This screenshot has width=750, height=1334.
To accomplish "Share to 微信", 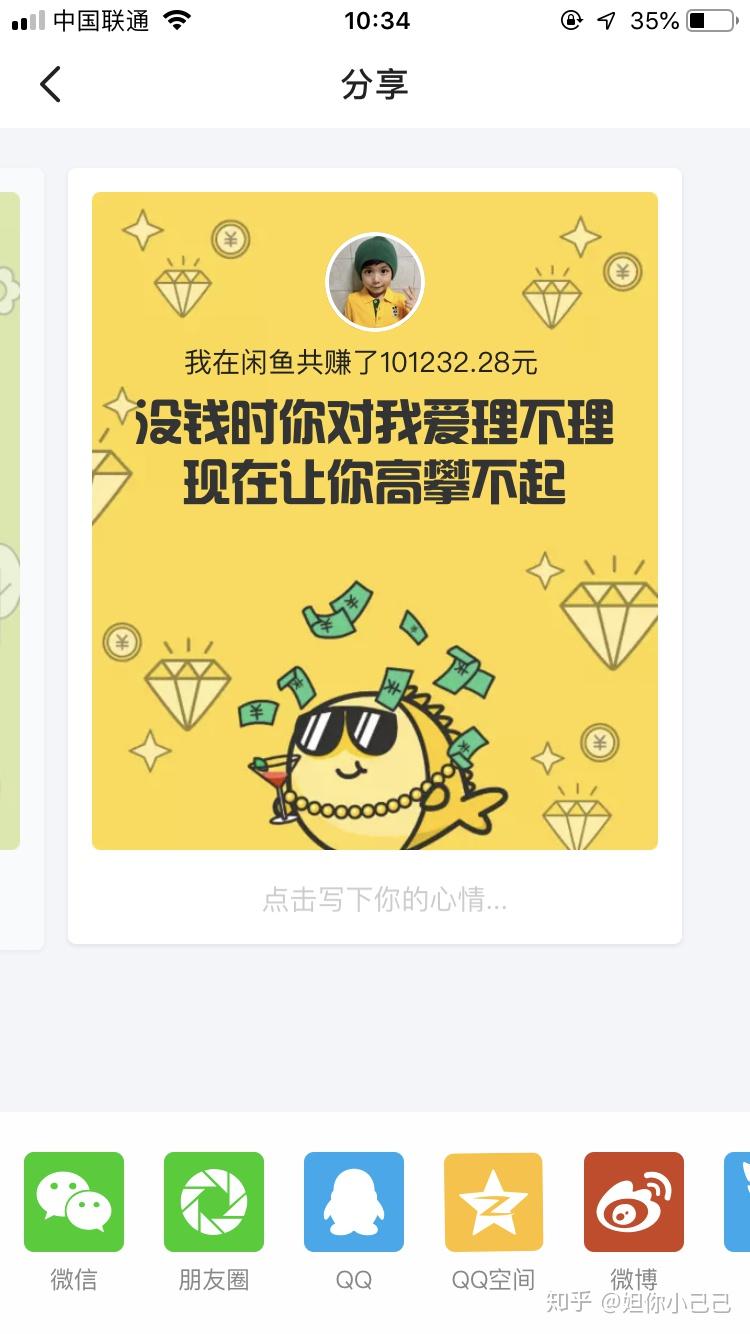I will (x=74, y=1202).
